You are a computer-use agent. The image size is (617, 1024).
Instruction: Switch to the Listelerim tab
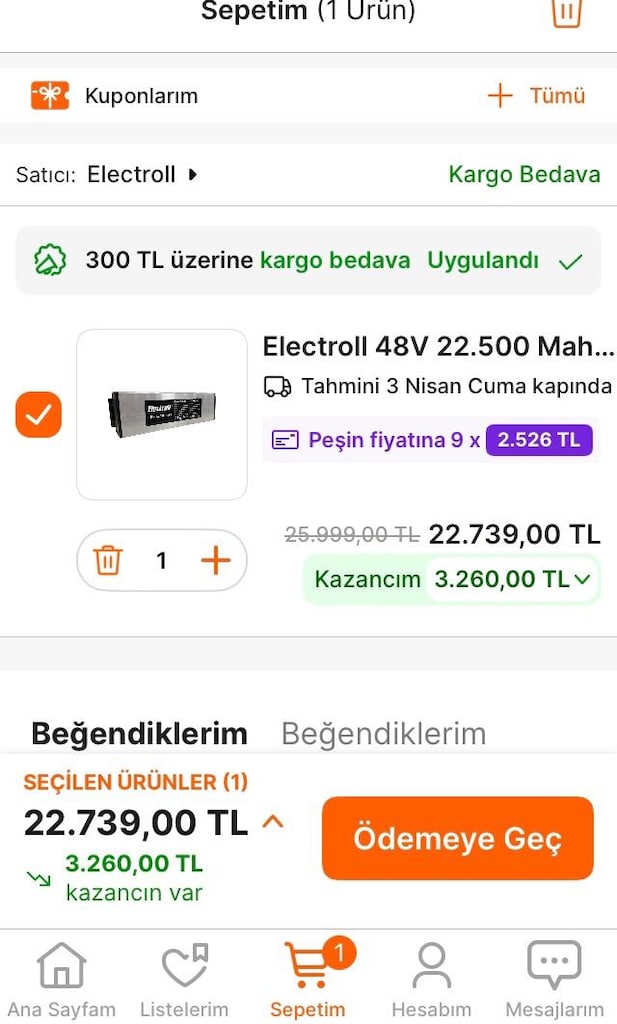pyautogui.click(x=184, y=980)
